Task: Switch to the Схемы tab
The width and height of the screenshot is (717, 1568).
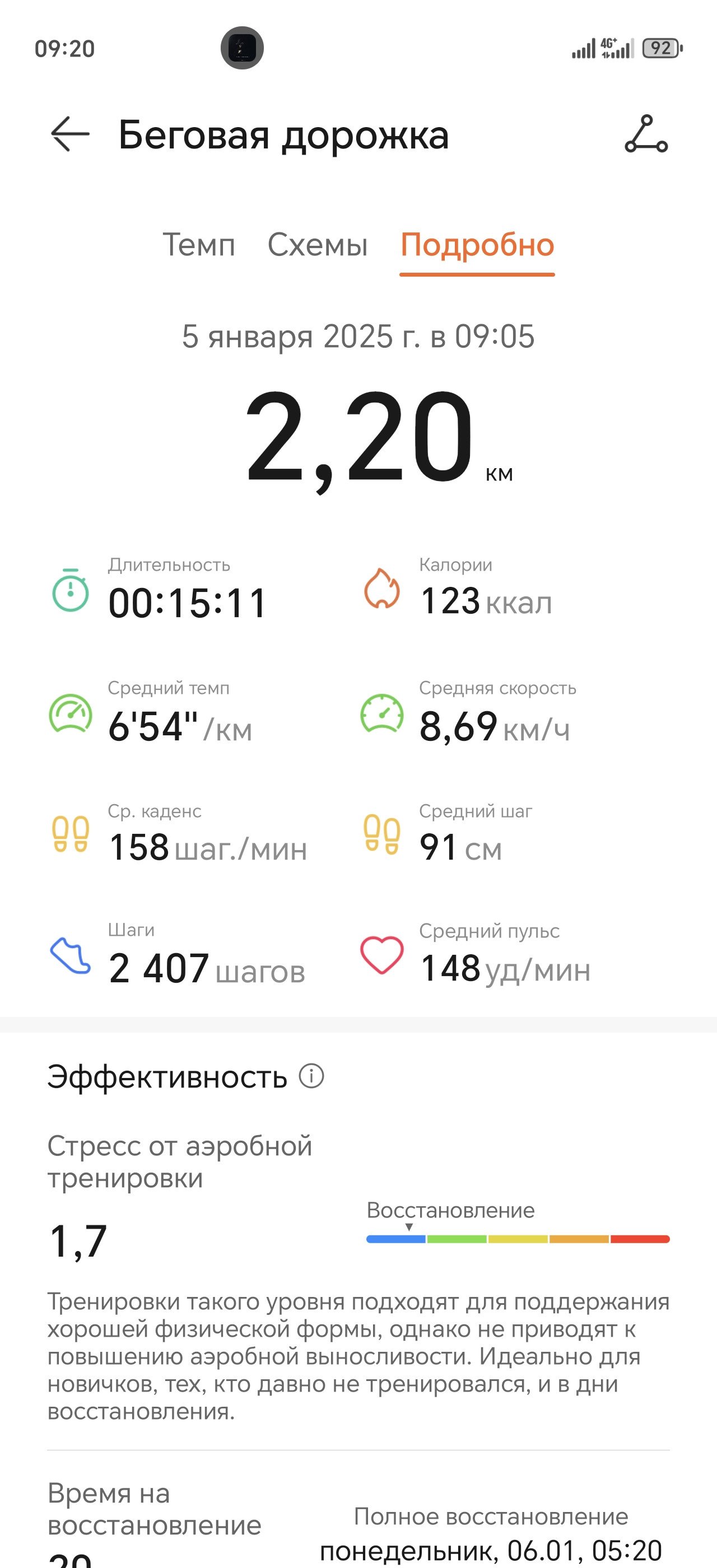Action: click(318, 245)
